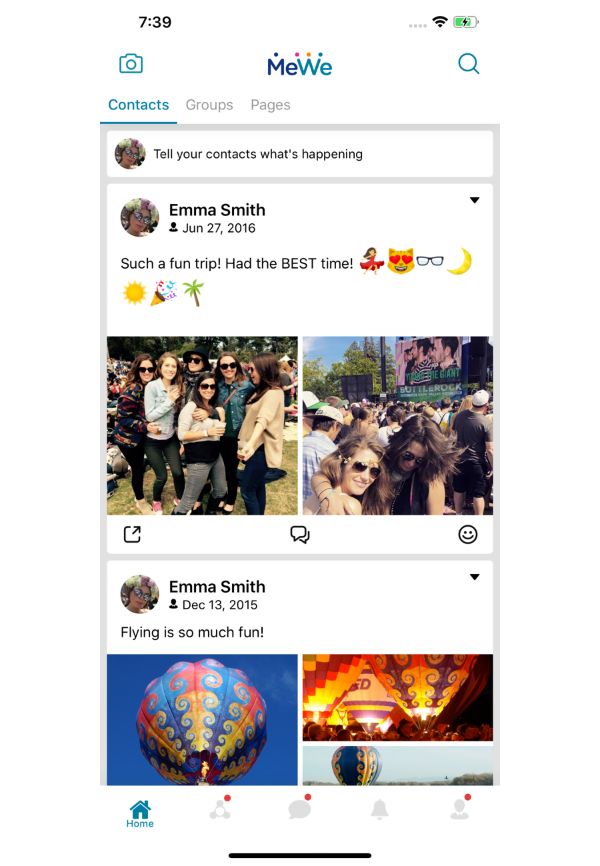Add emoji reaction to Jun 27, 2016 post
This screenshot has width=600, height=866.
point(467,534)
